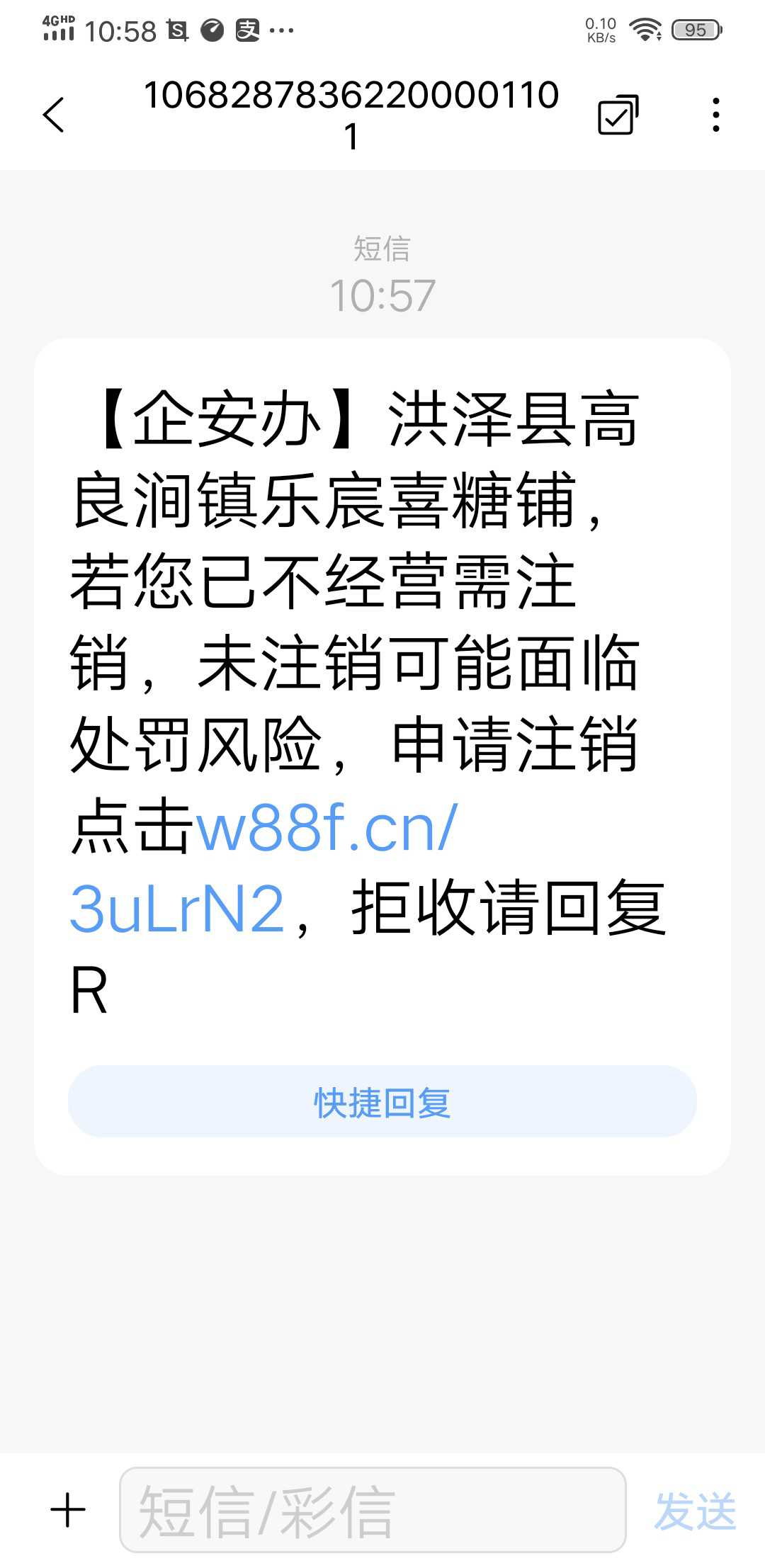Go back to the message list
Image resolution: width=765 pixels, height=1568 pixels.
coord(54,115)
